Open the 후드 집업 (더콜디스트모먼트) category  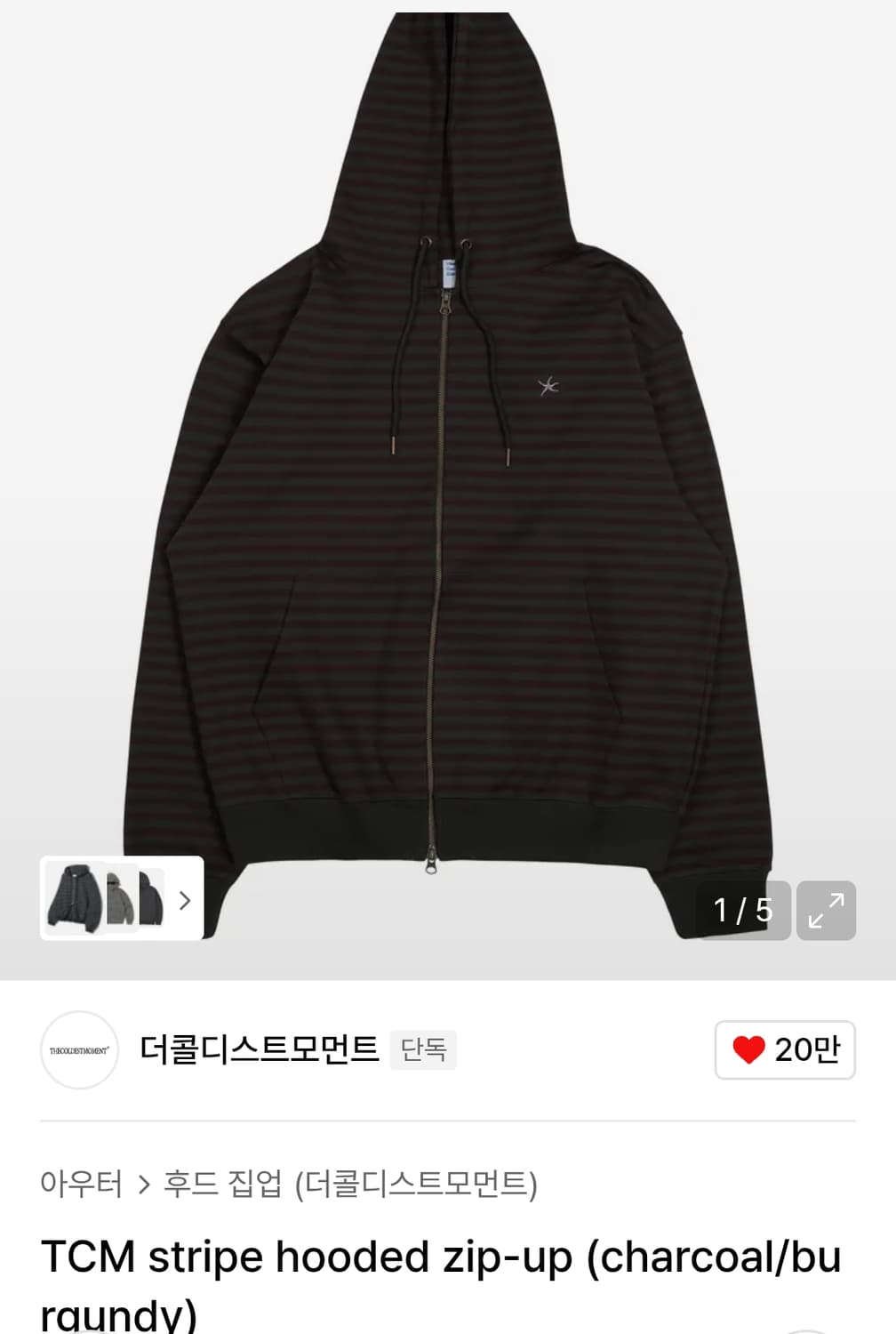[350, 1184]
